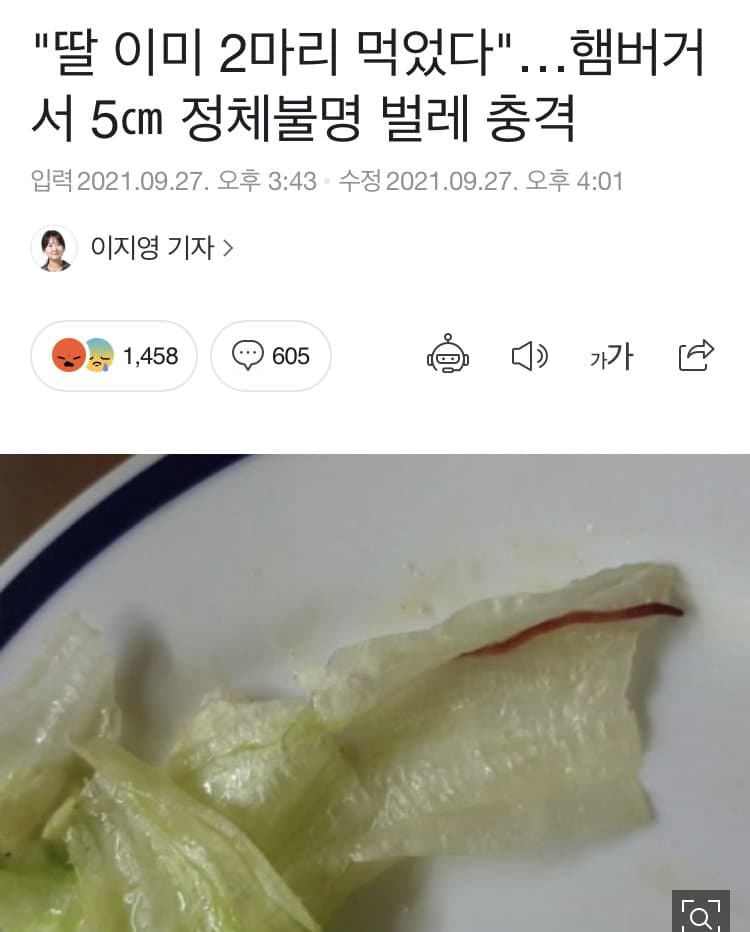Listen to the article with the speaker icon
This screenshot has height=932, width=750.
click(529, 356)
